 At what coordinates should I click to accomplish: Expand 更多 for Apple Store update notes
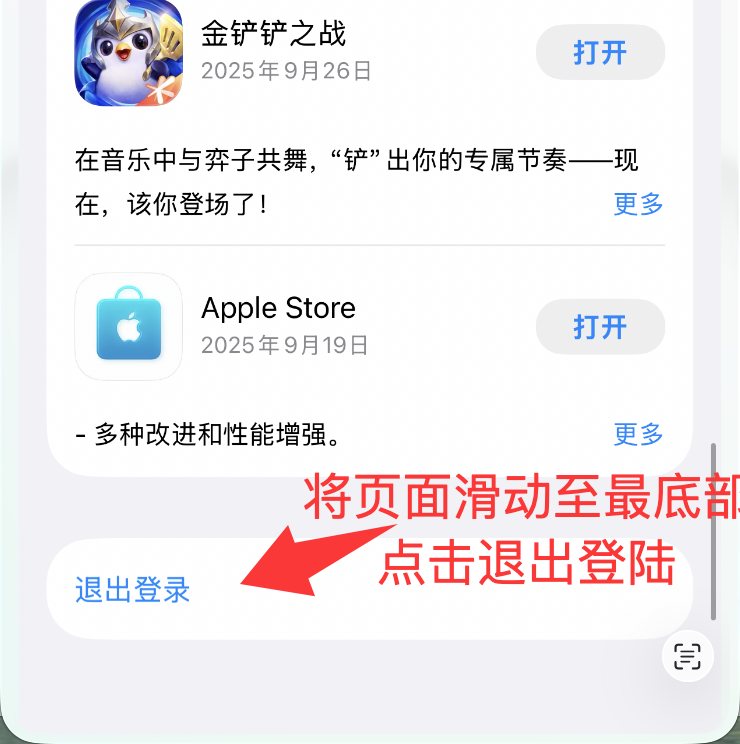(x=638, y=434)
